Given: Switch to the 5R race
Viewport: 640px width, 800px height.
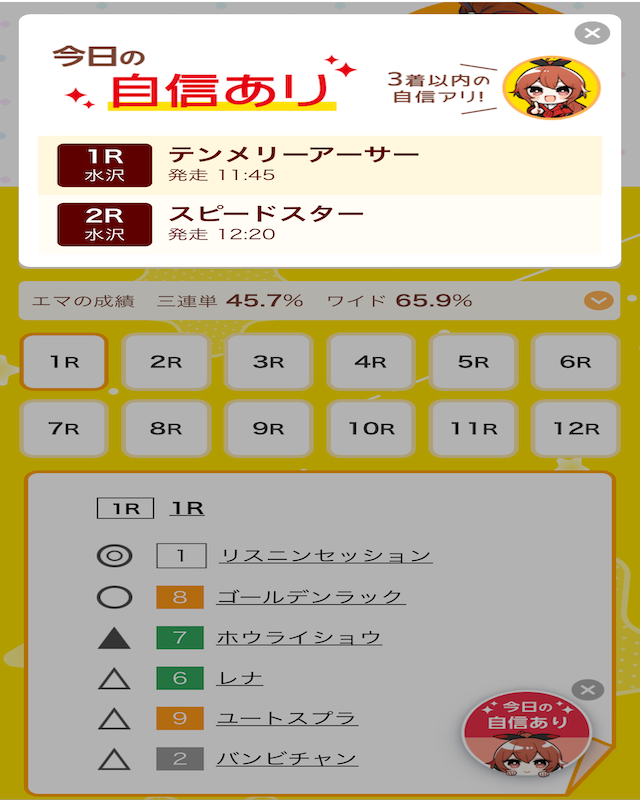Looking at the screenshot, I should (473, 362).
